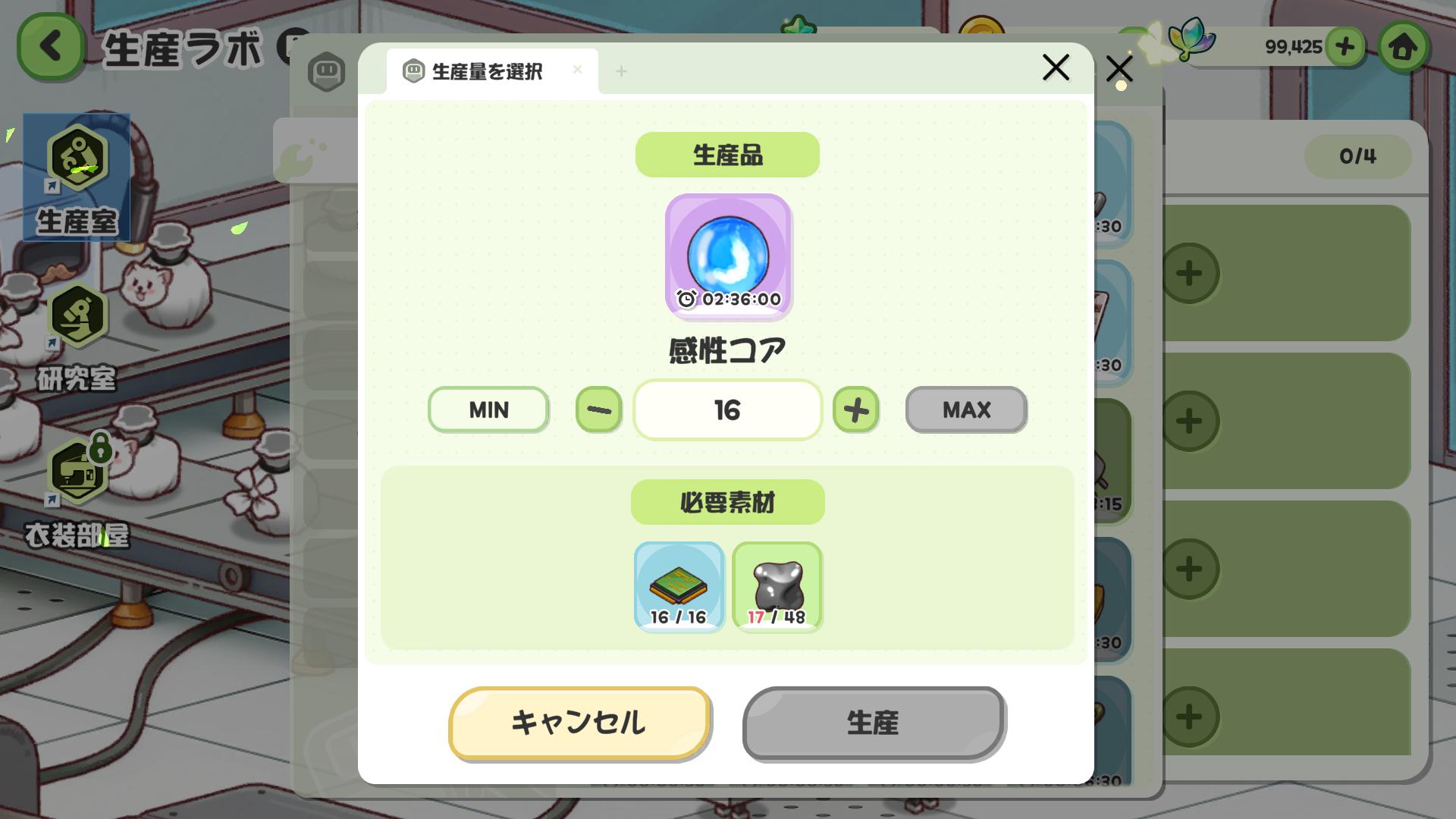1456x819 pixels.
Task: Return to the home screen
Action: click(x=1402, y=47)
